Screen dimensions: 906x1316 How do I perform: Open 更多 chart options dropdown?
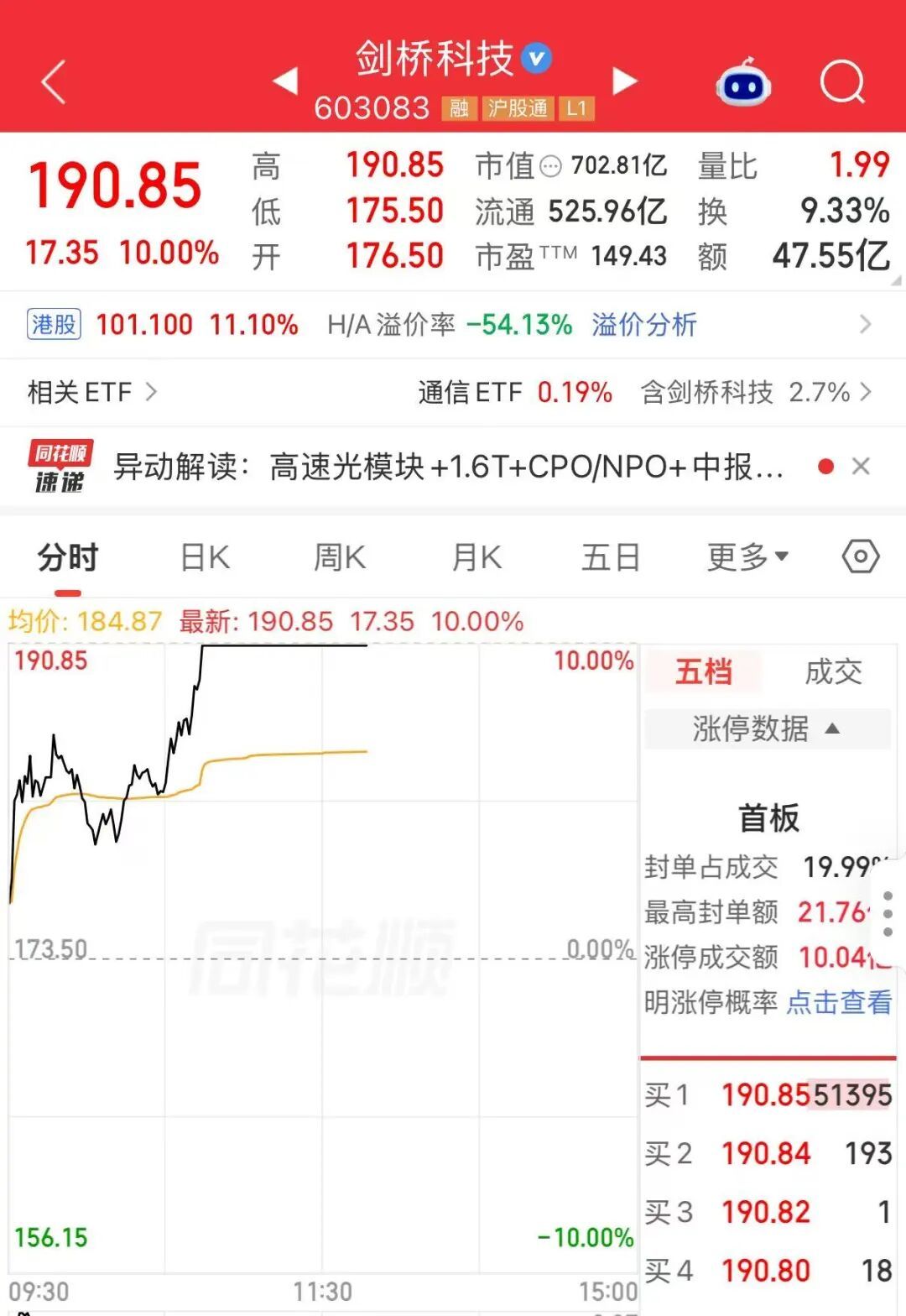[x=747, y=557]
